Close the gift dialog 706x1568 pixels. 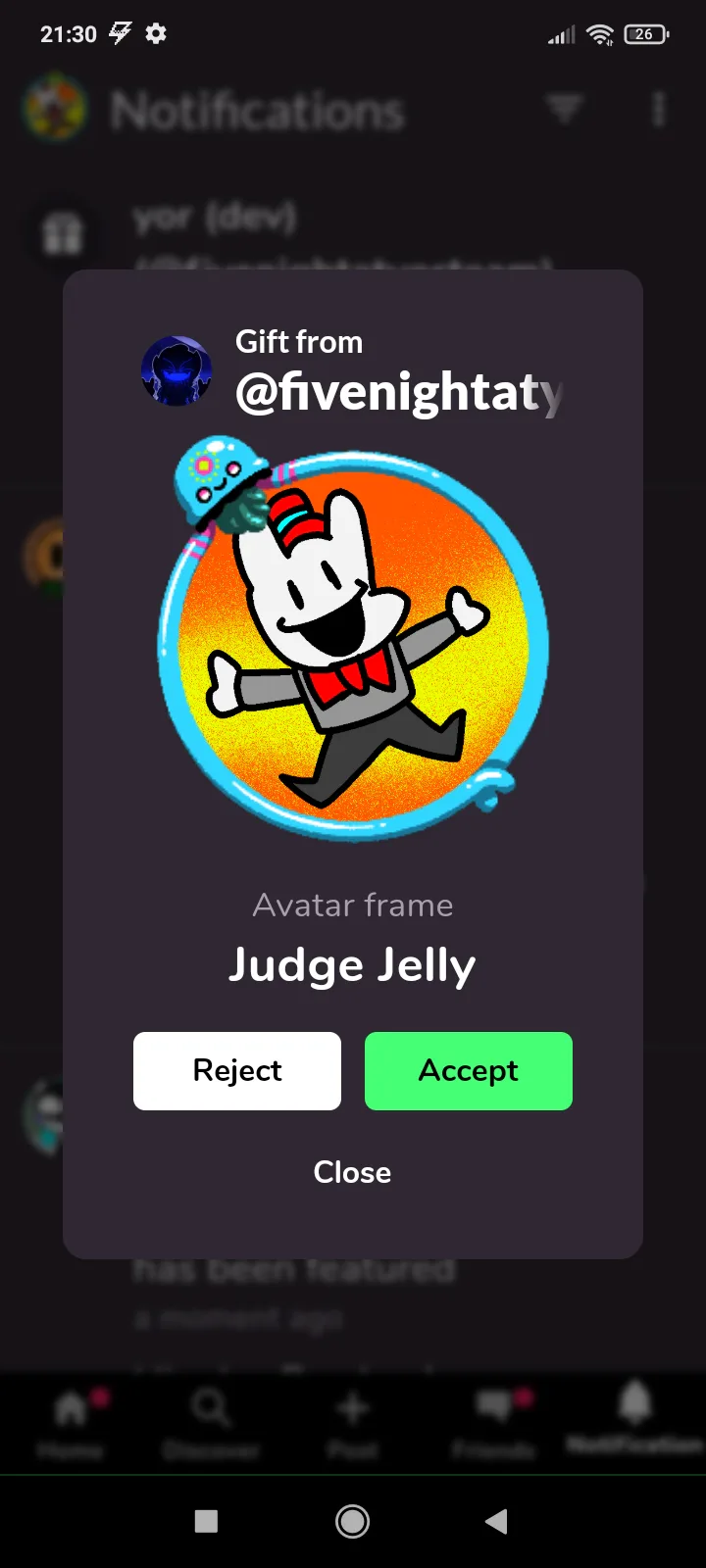pos(352,1172)
